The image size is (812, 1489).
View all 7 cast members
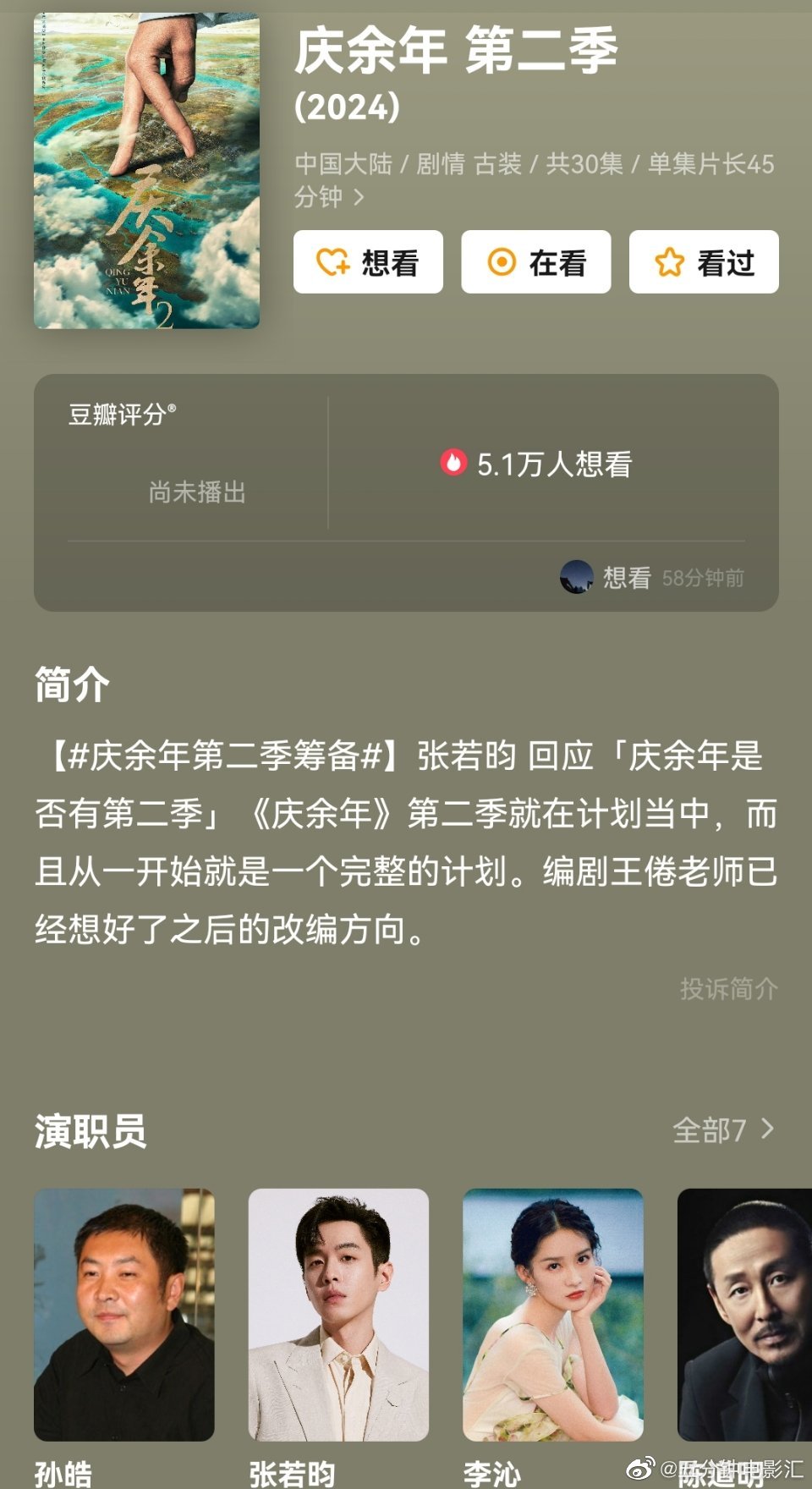(723, 1130)
